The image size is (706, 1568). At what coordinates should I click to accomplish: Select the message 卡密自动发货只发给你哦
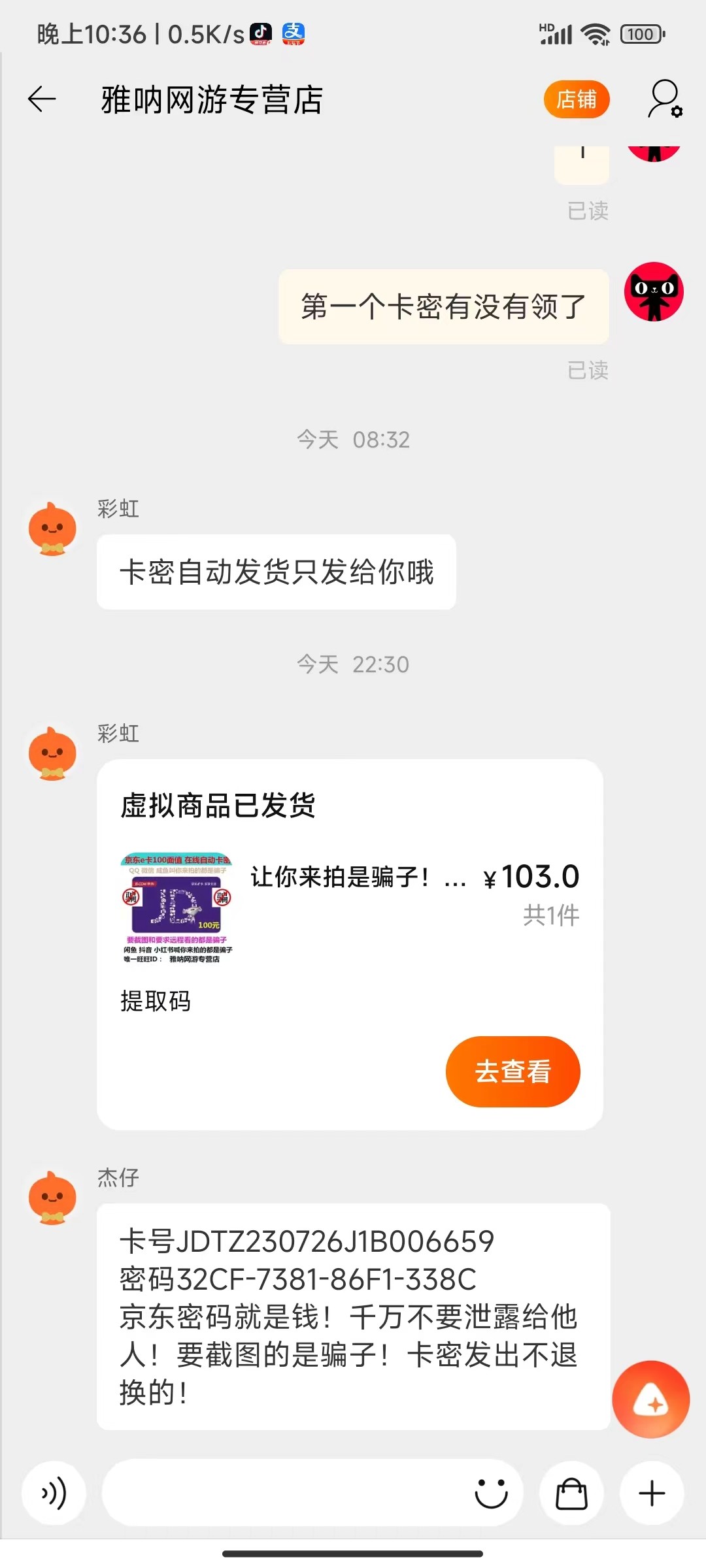[277, 571]
